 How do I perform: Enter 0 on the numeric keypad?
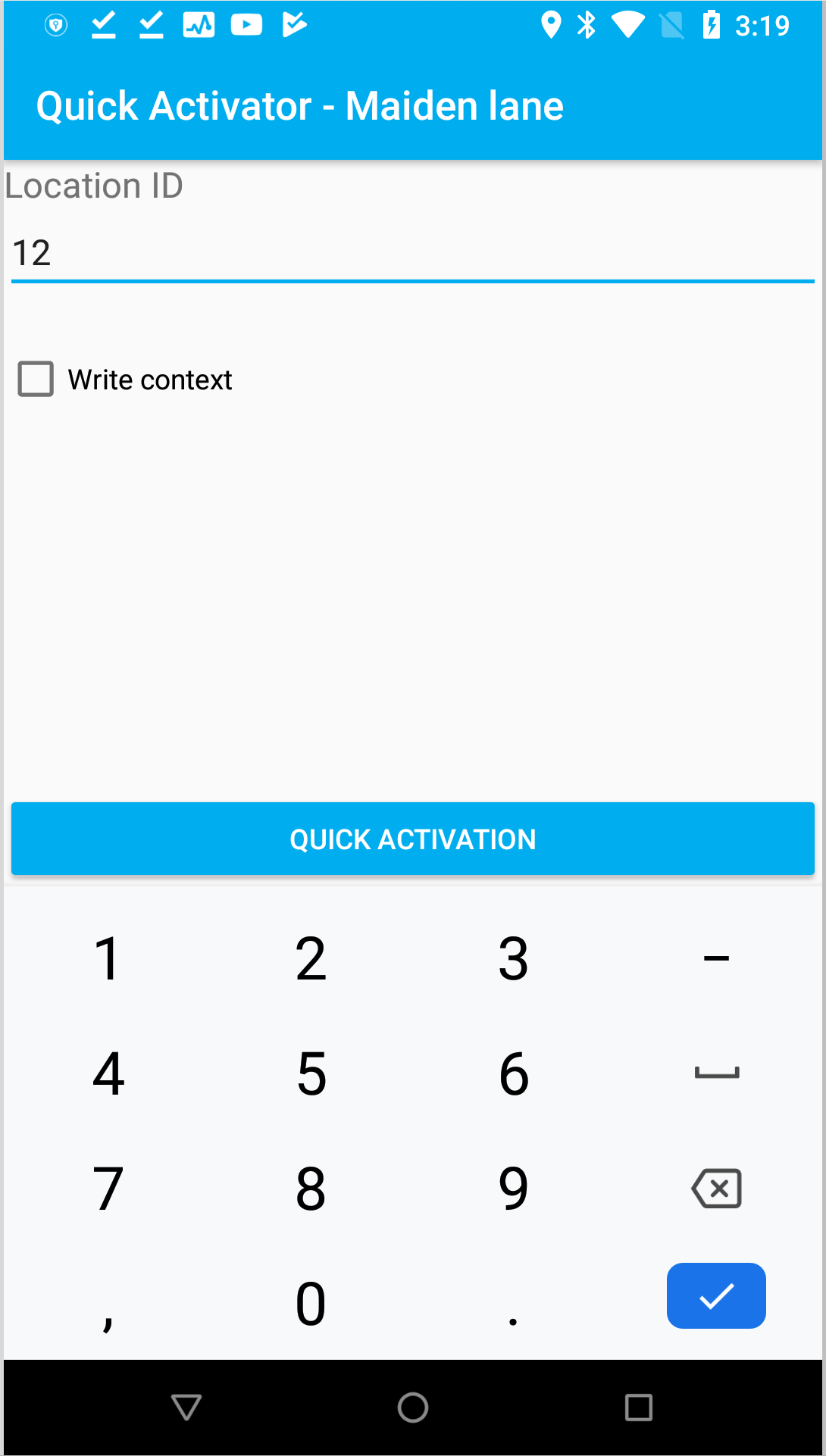pyautogui.click(x=311, y=1304)
